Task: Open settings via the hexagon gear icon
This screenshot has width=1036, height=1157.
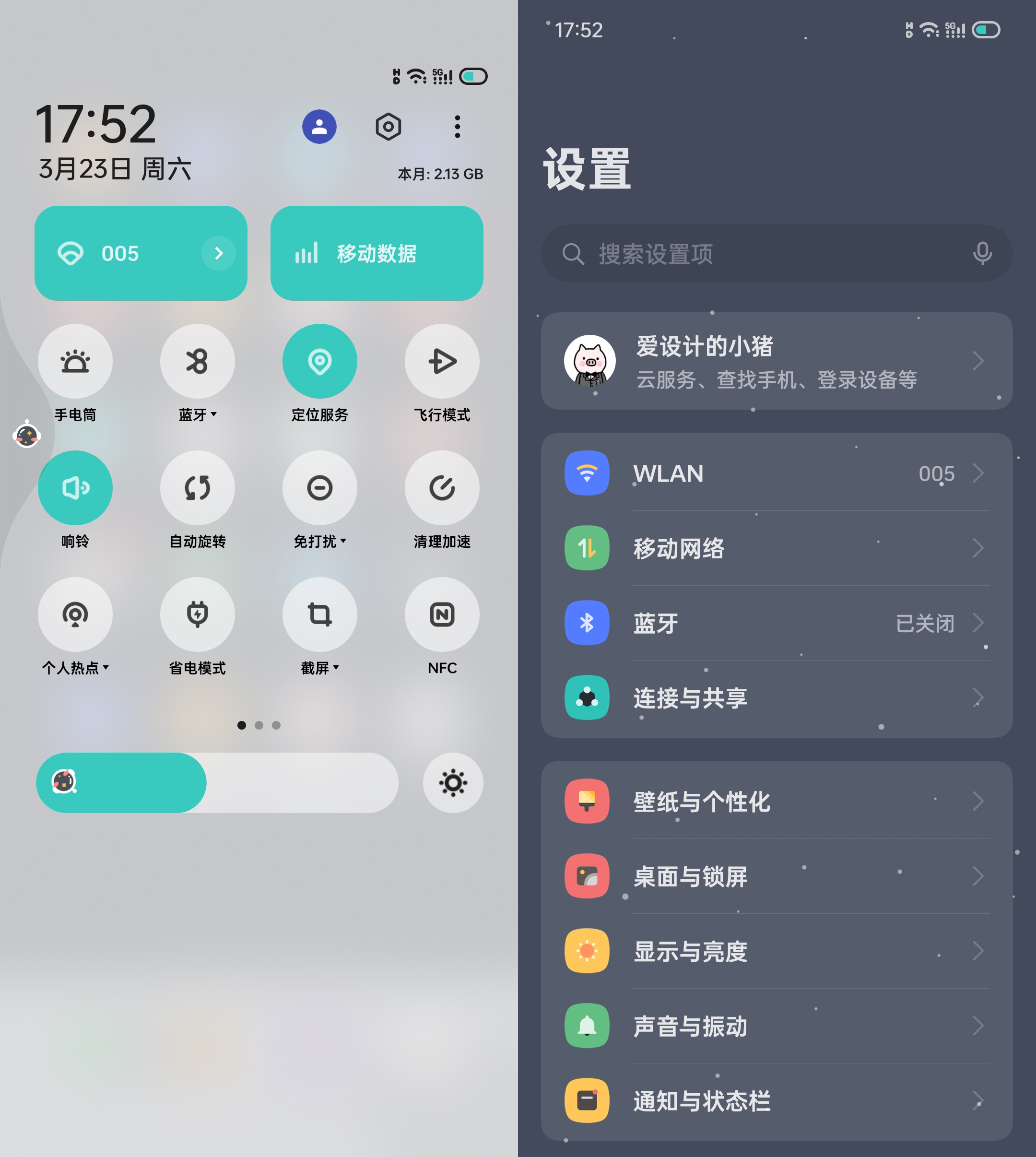Action: 388,127
